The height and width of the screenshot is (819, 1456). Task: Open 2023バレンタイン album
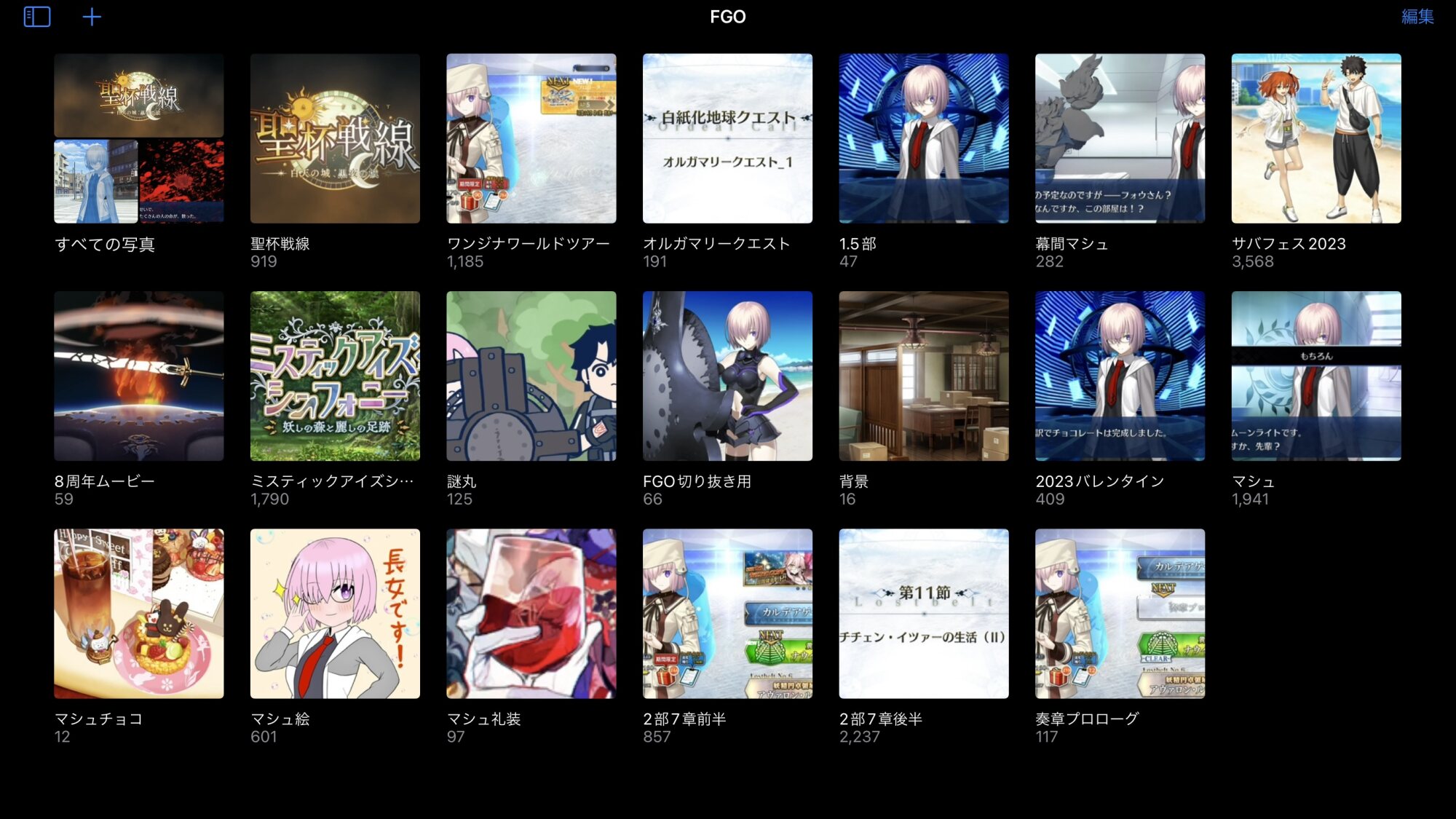coord(1120,376)
